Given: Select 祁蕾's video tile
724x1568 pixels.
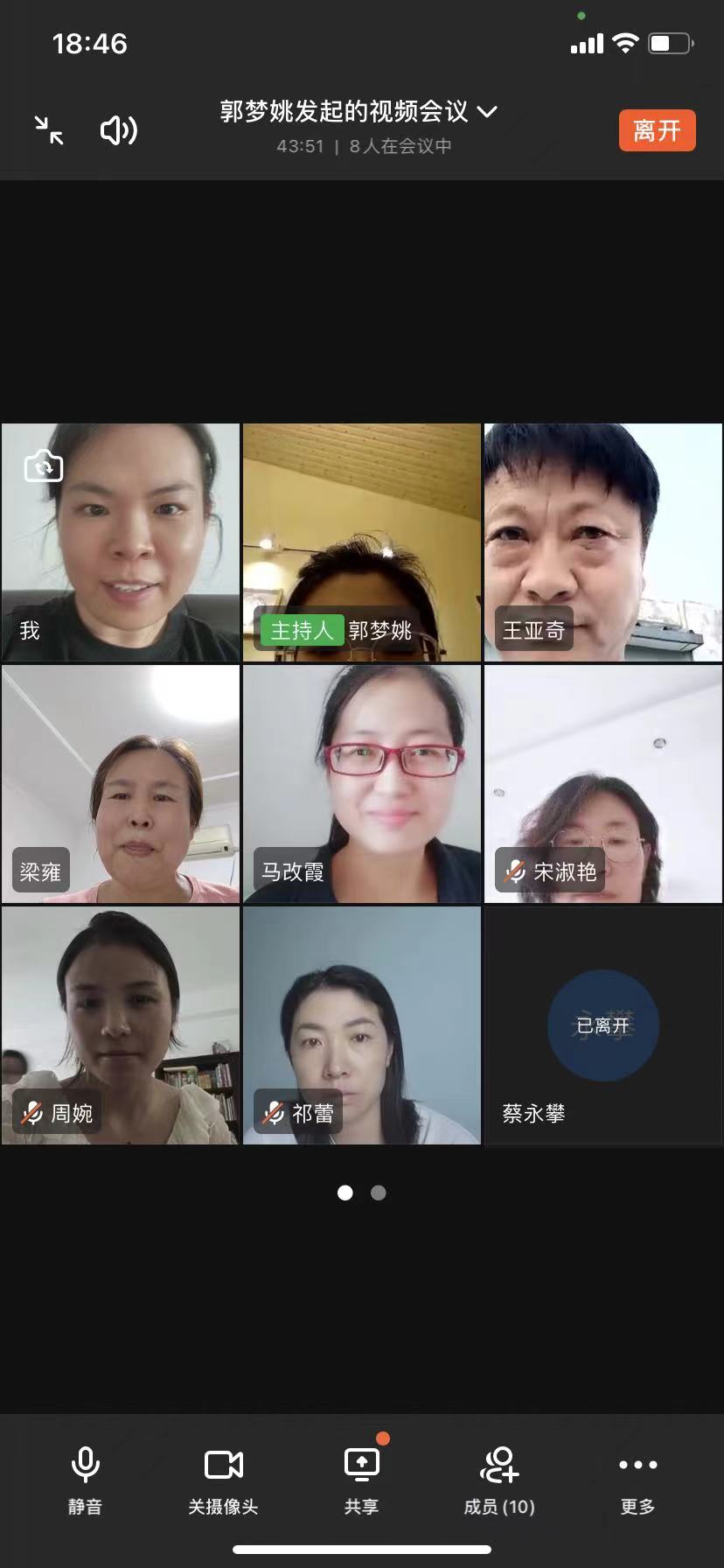Looking at the screenshot, I should [x=362, y=1025].
